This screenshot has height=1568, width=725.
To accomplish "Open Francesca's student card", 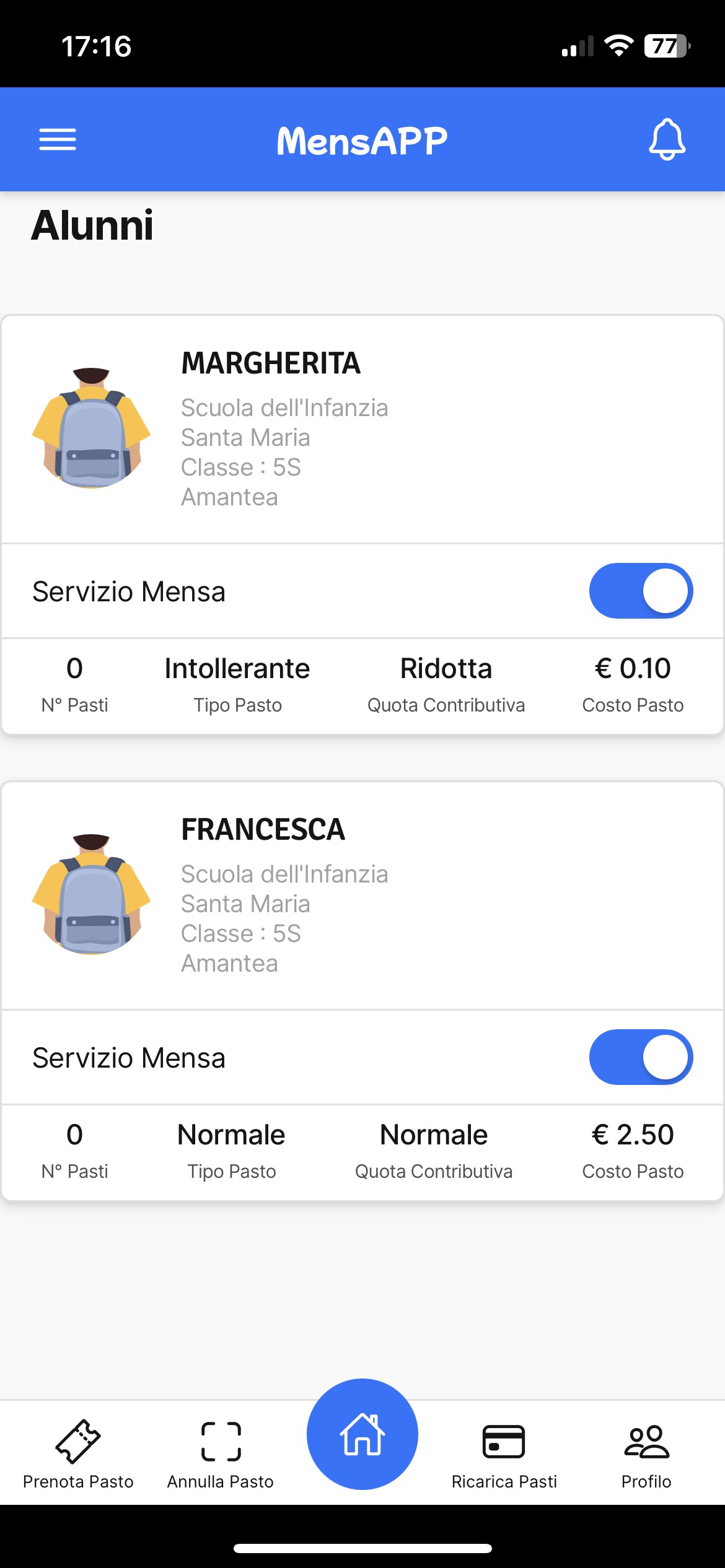I will [x=362, y=895].
